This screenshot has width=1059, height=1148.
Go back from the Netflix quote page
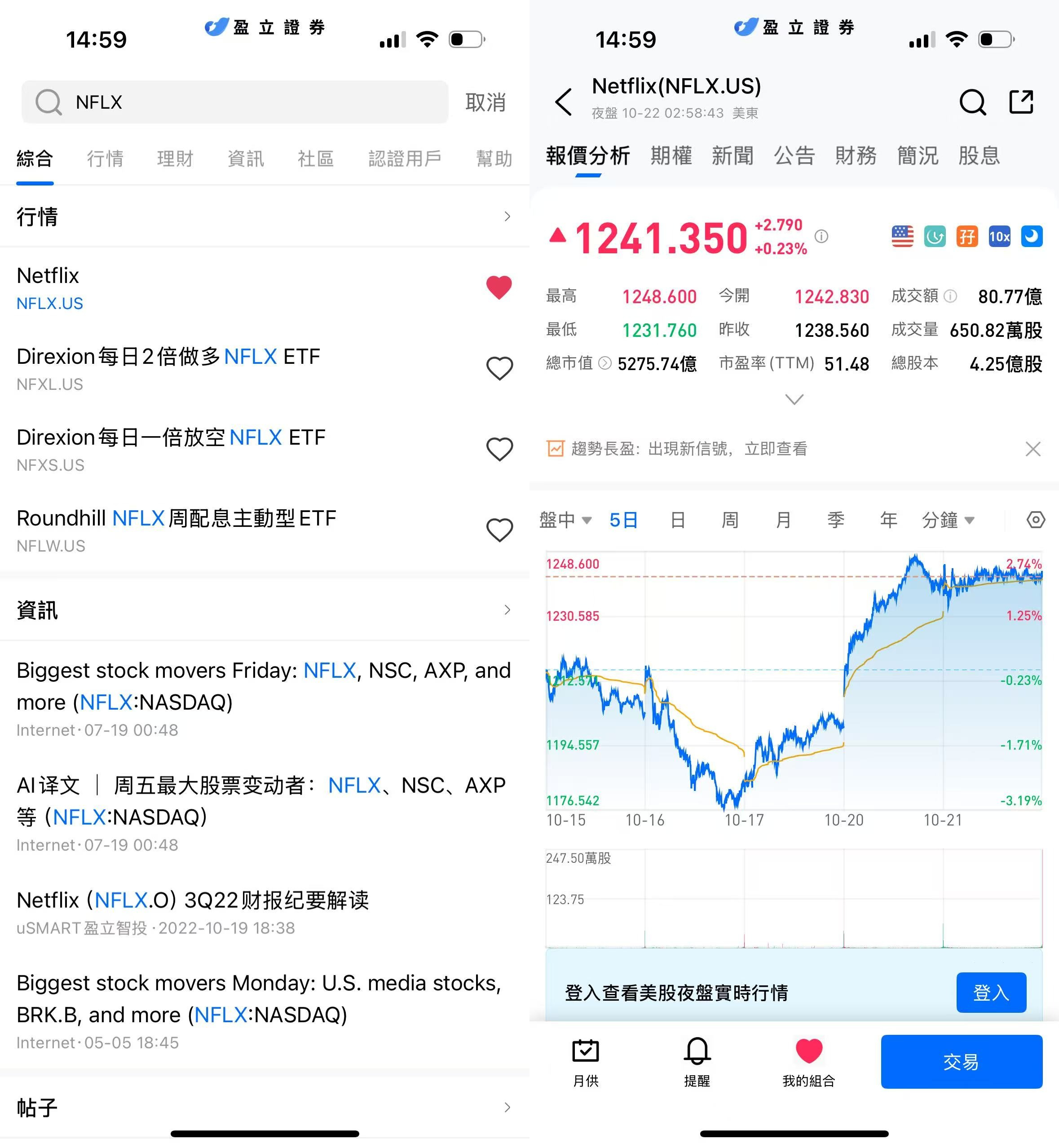pyautogui.click(x=564, y=102)
